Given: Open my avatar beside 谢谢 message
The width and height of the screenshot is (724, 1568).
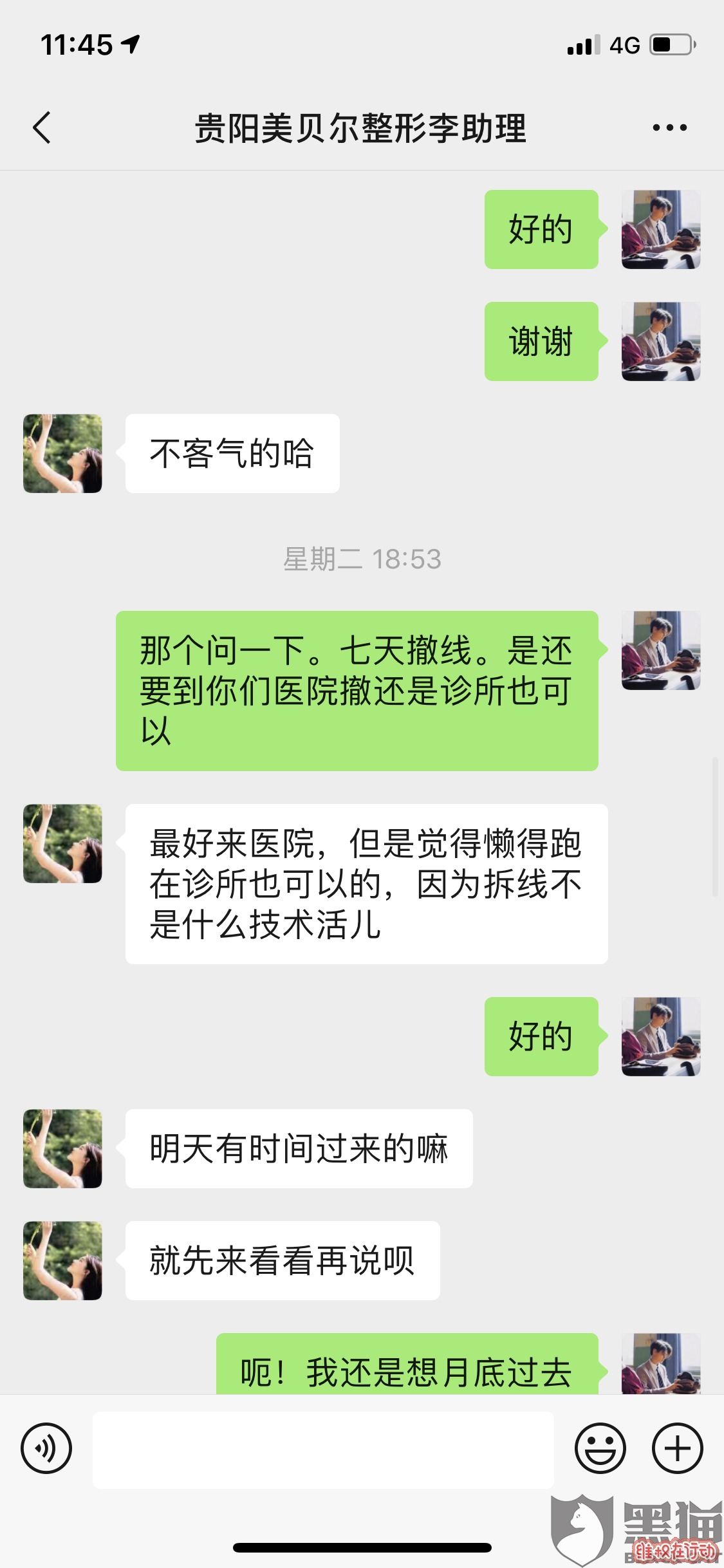Looking at the screenshot, I should pyautogui.click(x=660, y=341).
